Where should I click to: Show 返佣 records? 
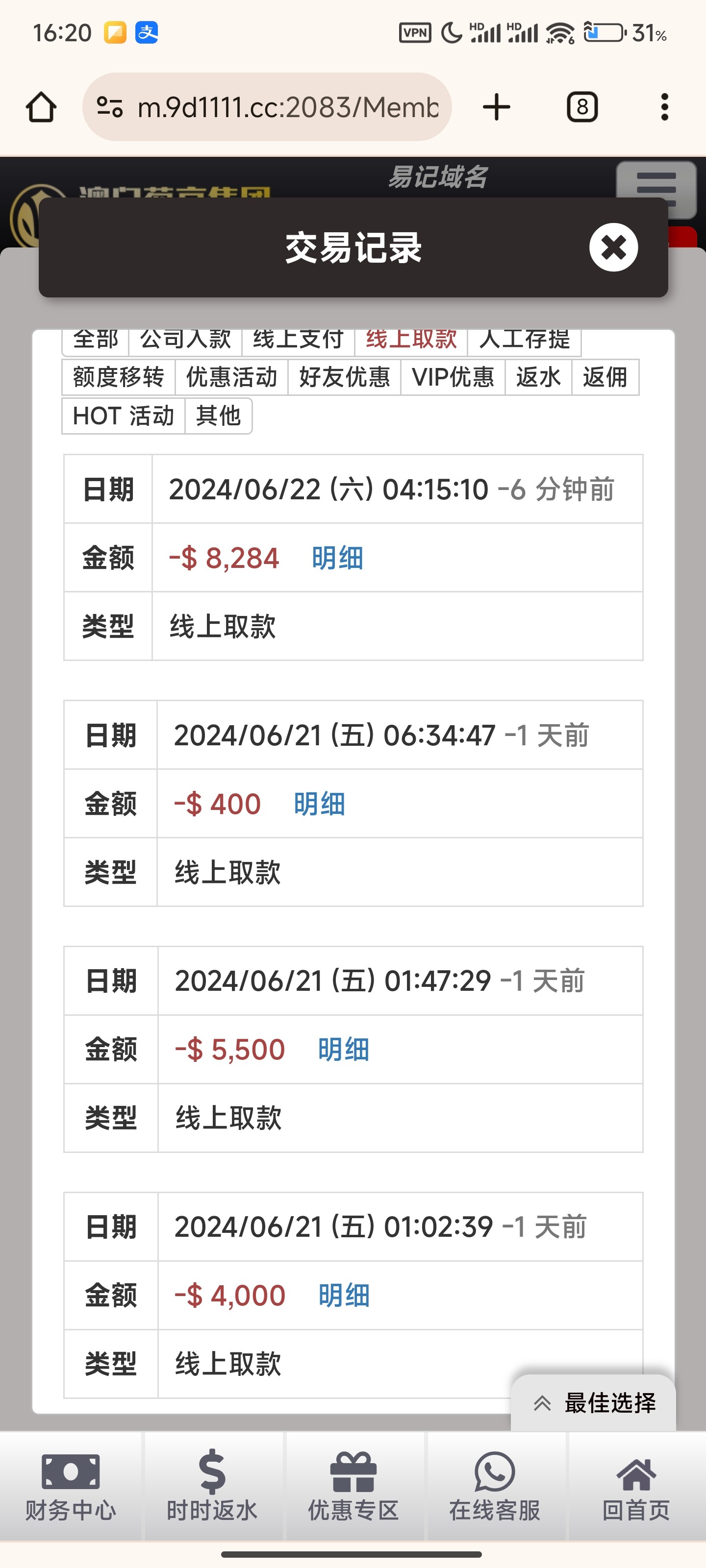[x=605, y=377]
